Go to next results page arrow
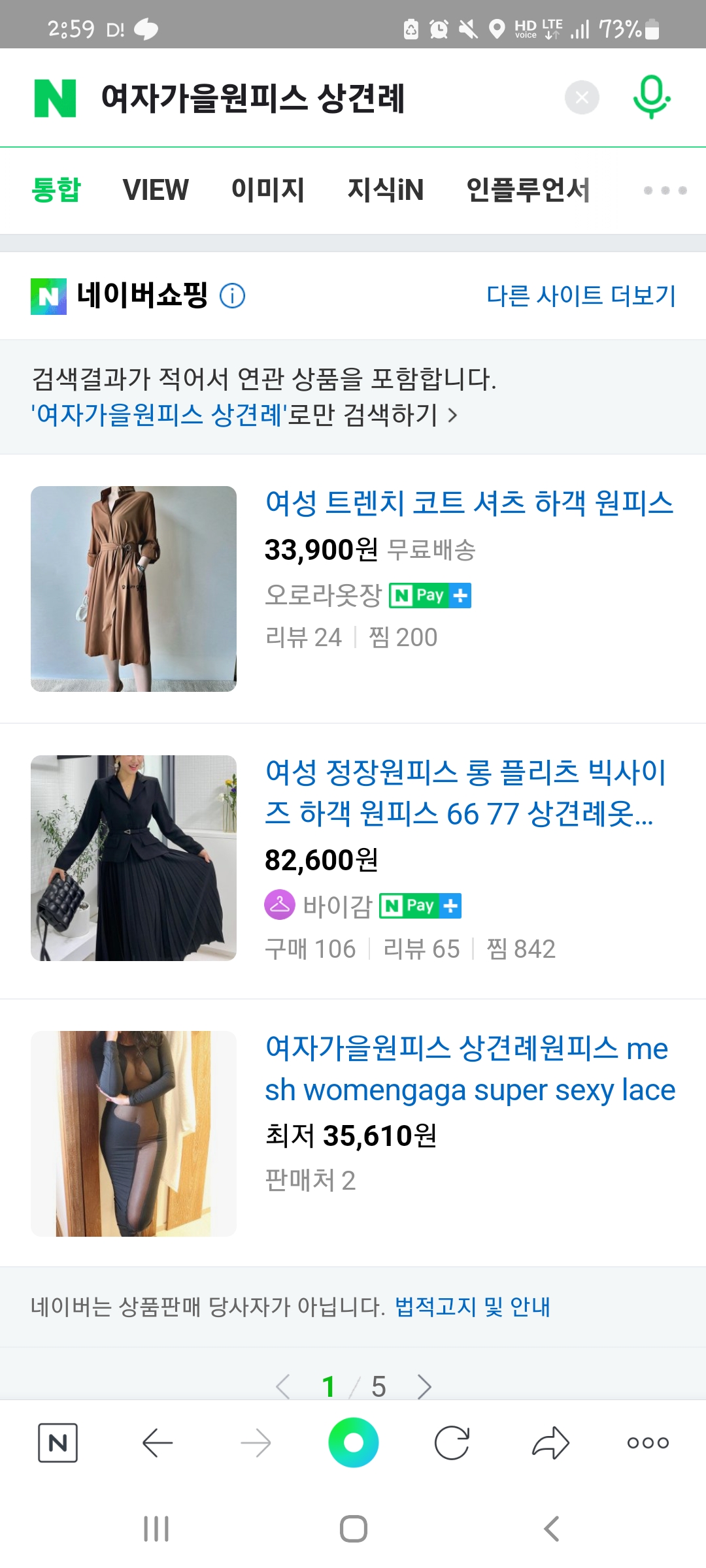706x1568 pixels. tap(424, 1386)
